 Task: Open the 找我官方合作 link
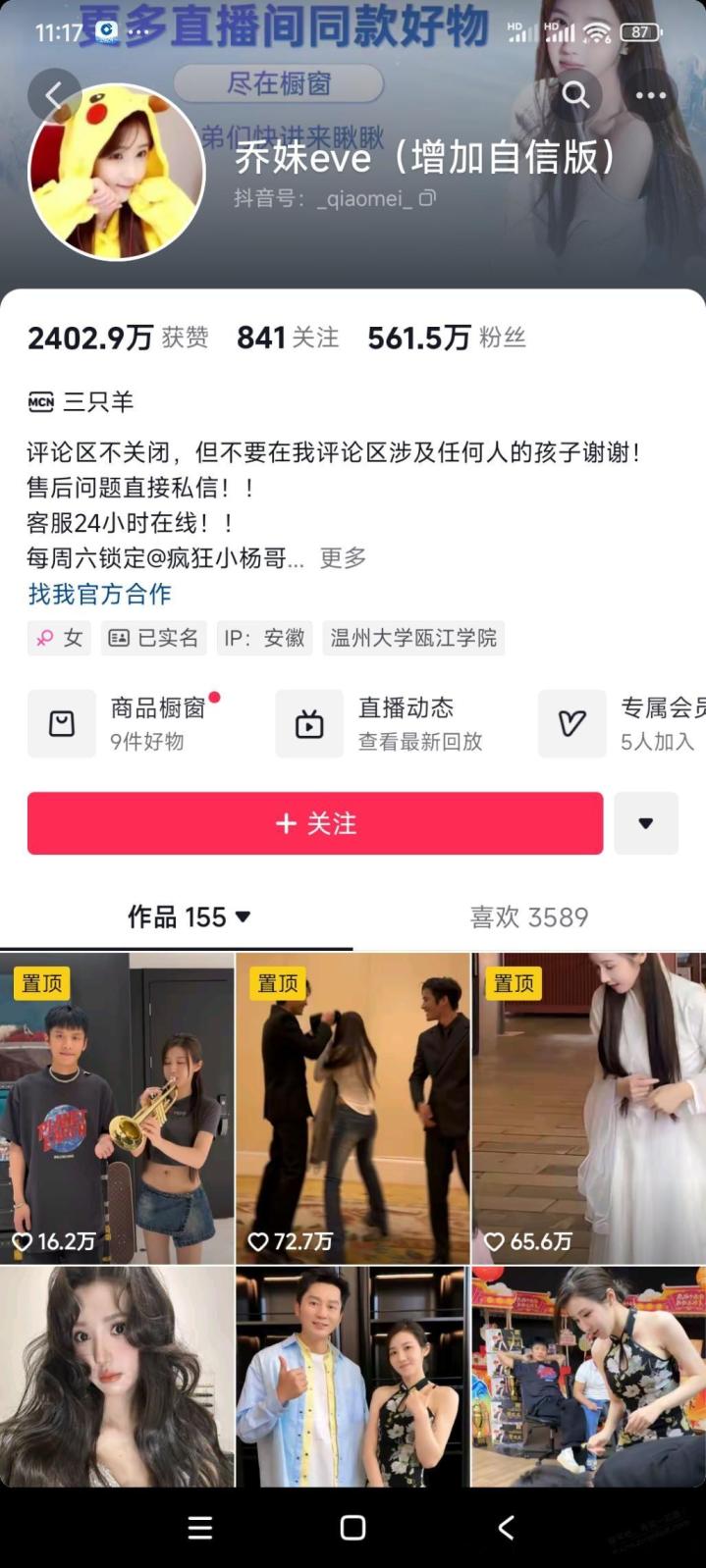[x=99, y=594]
